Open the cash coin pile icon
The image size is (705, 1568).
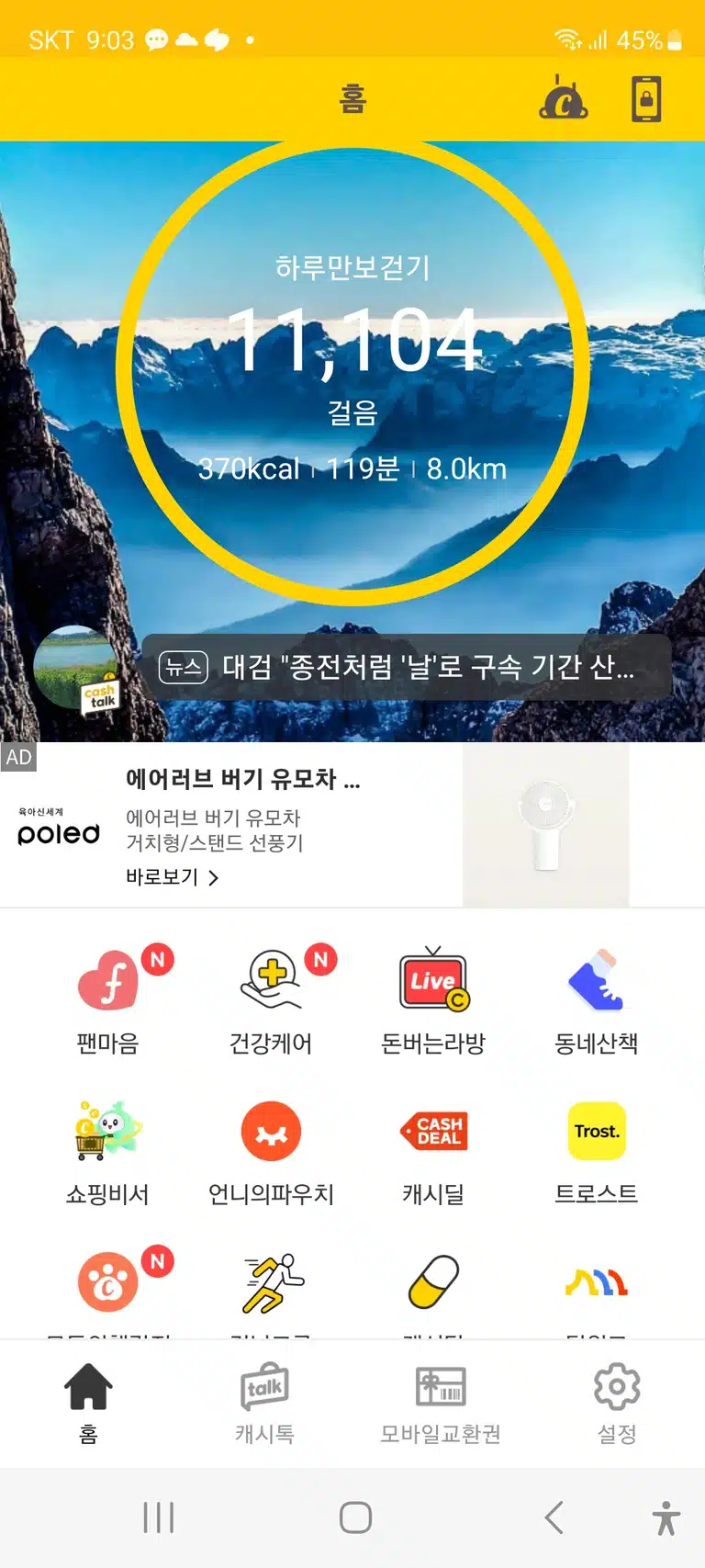(563, 97)
